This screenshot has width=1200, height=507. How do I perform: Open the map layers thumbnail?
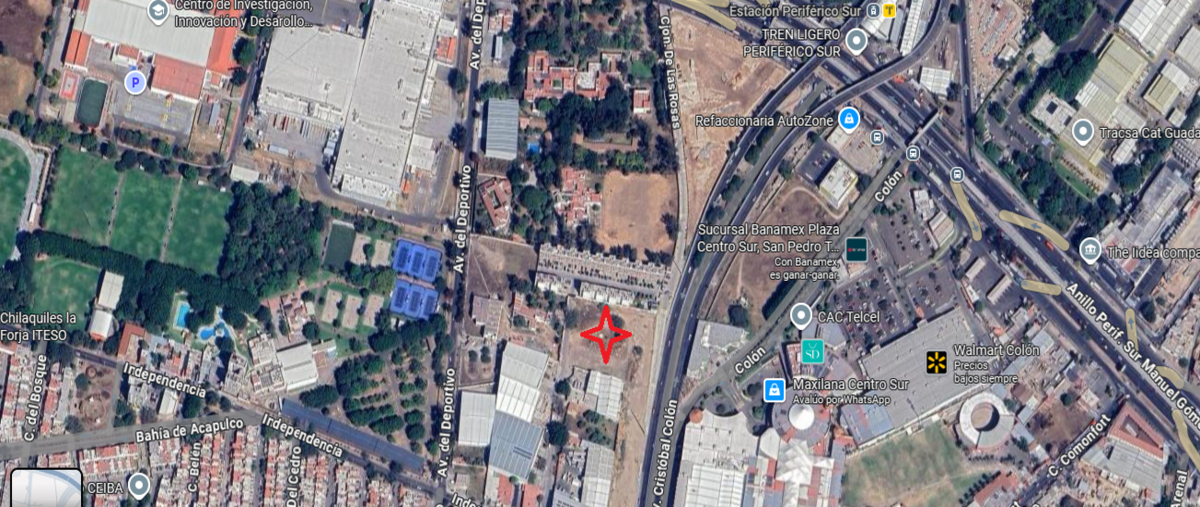pyautogui.click(x=46, y=489)
